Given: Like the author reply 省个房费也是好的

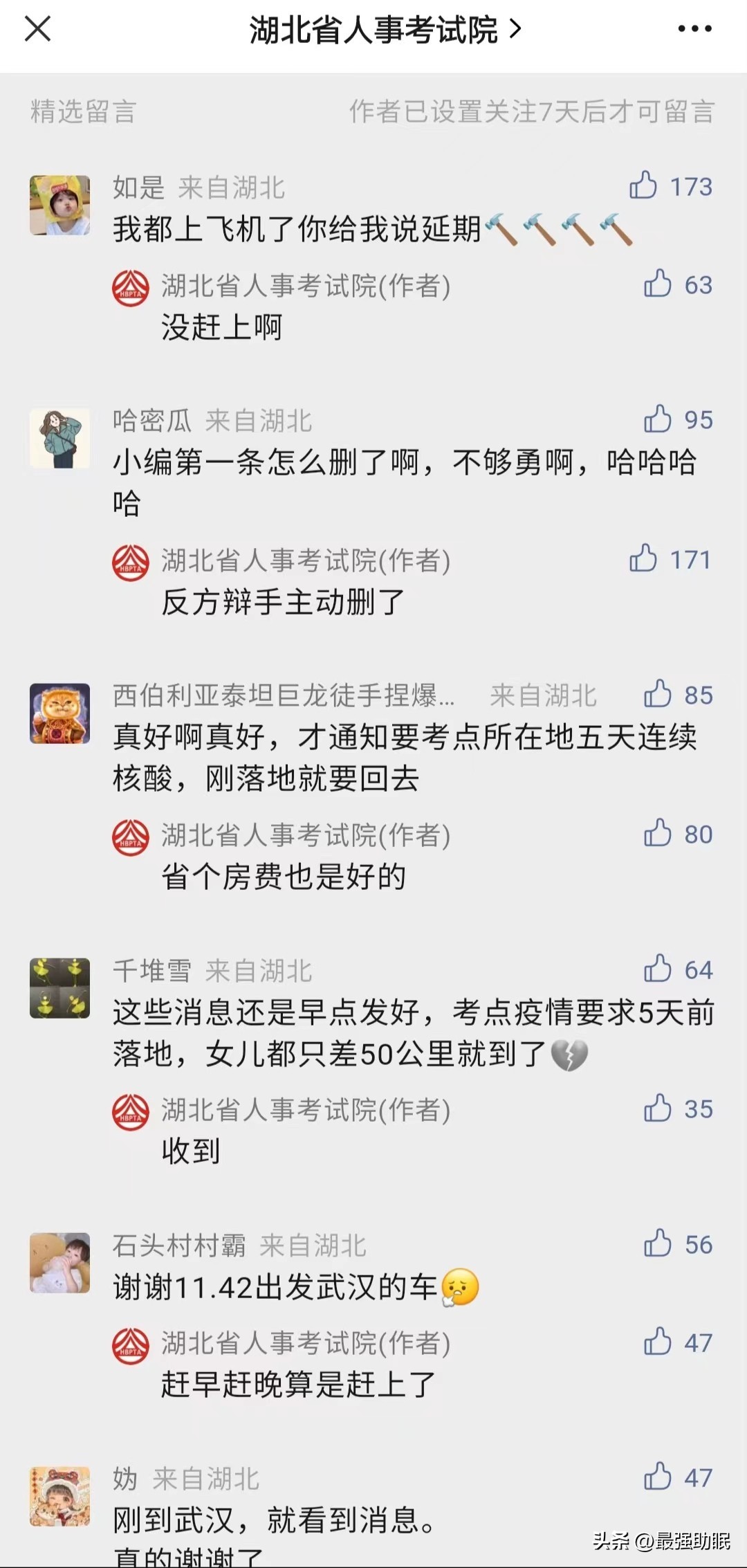Looking at the screenshot, I should 658,834.
